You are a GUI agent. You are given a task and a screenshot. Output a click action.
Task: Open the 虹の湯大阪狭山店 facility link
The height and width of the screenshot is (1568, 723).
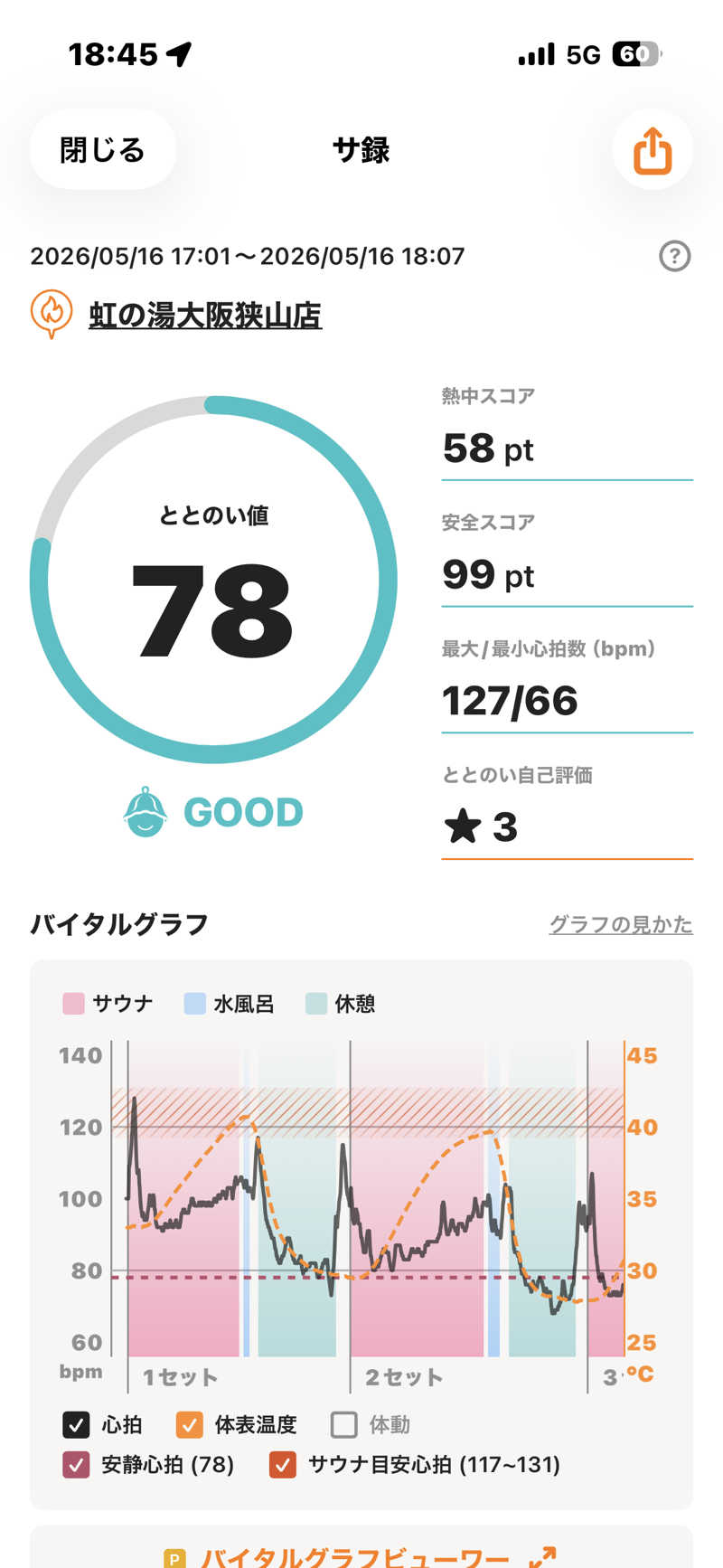[205, 316]
